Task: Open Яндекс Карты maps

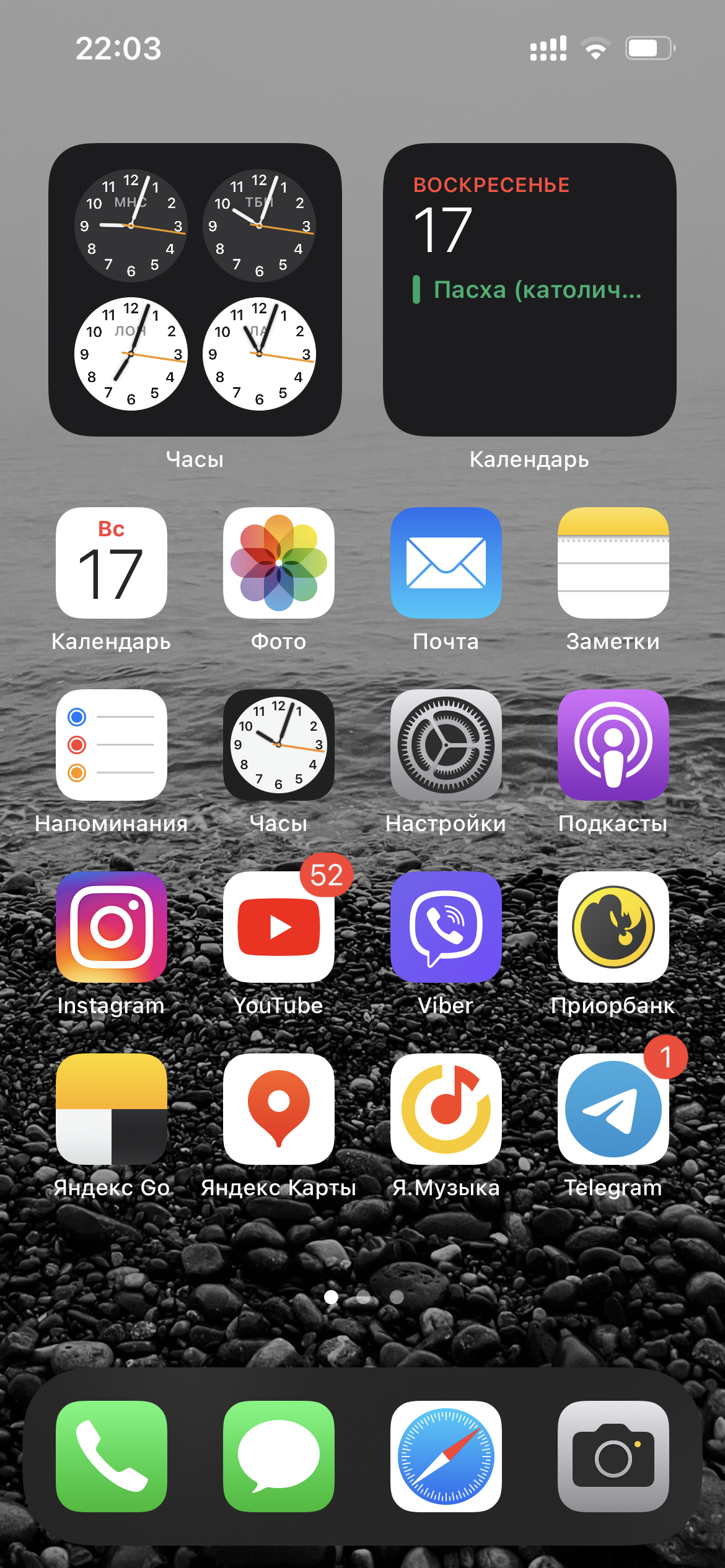Action: click(x=279, y=1109)
